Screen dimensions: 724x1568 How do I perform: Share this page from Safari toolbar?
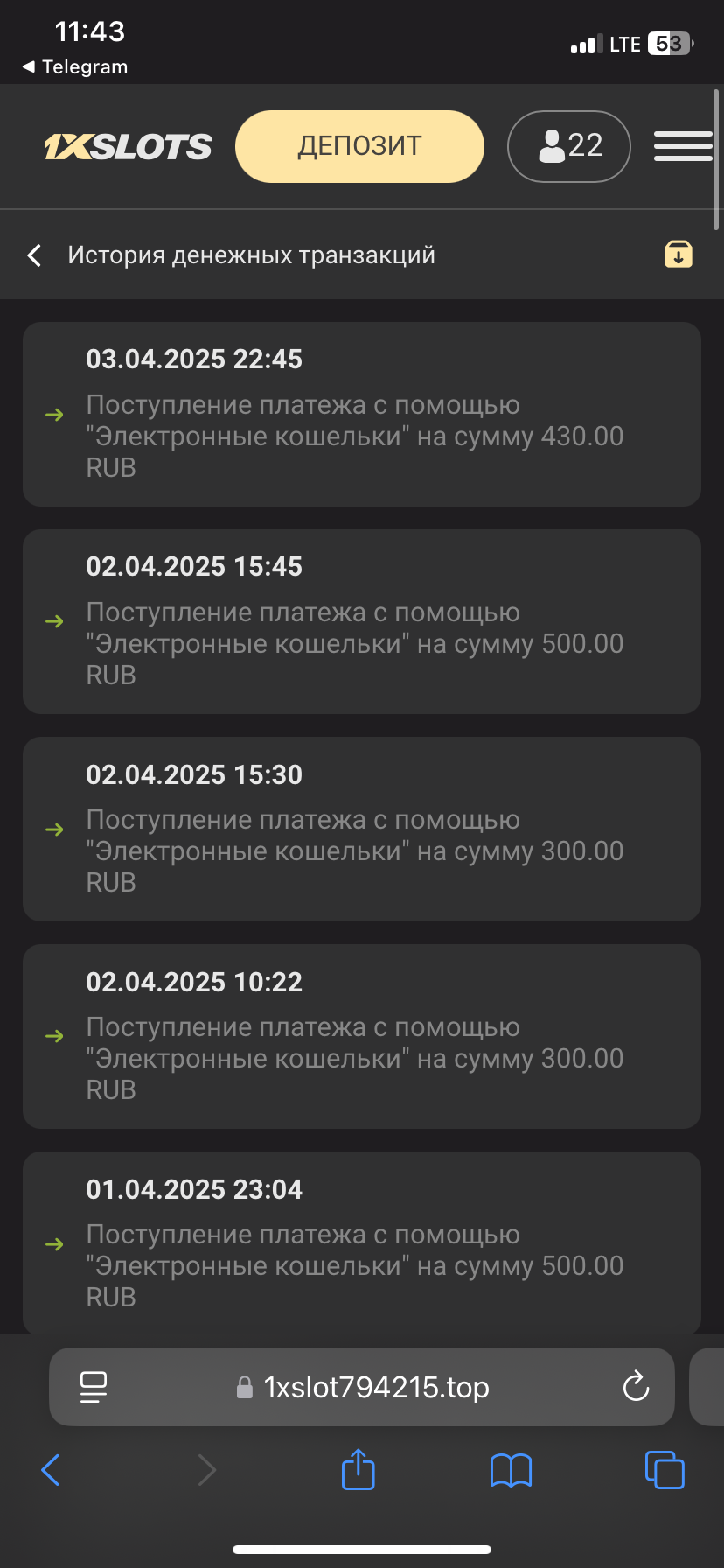point(359,1469)
